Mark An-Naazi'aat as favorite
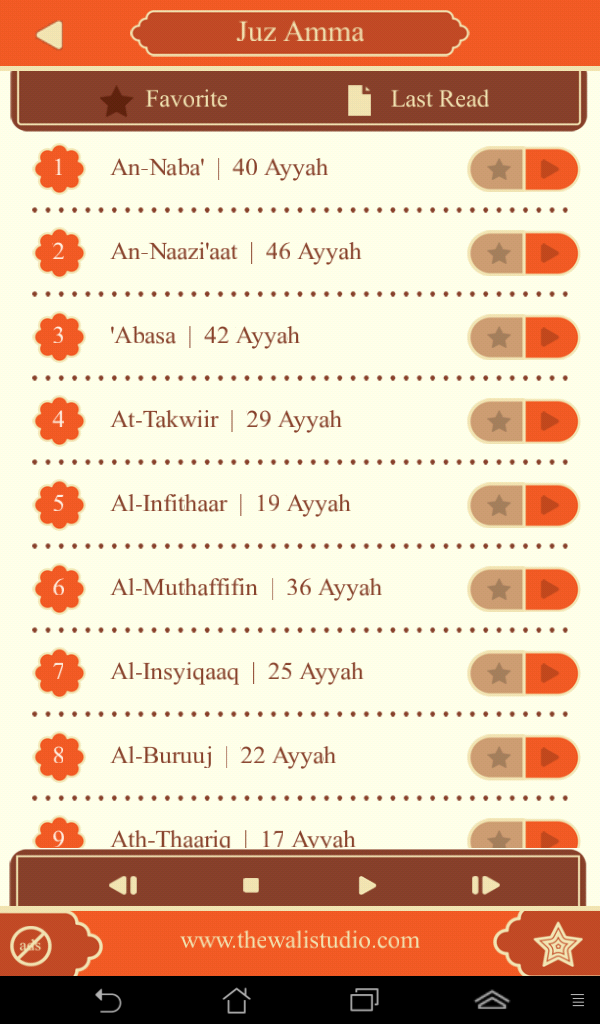 tap(498, 253)
